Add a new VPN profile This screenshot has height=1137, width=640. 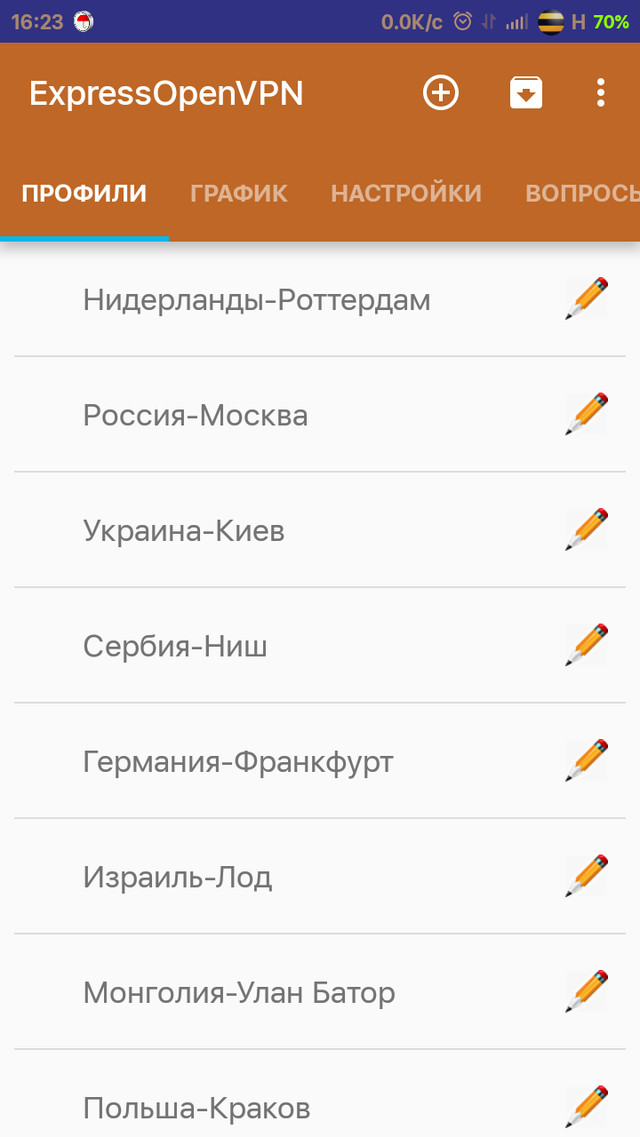point(440,93)
